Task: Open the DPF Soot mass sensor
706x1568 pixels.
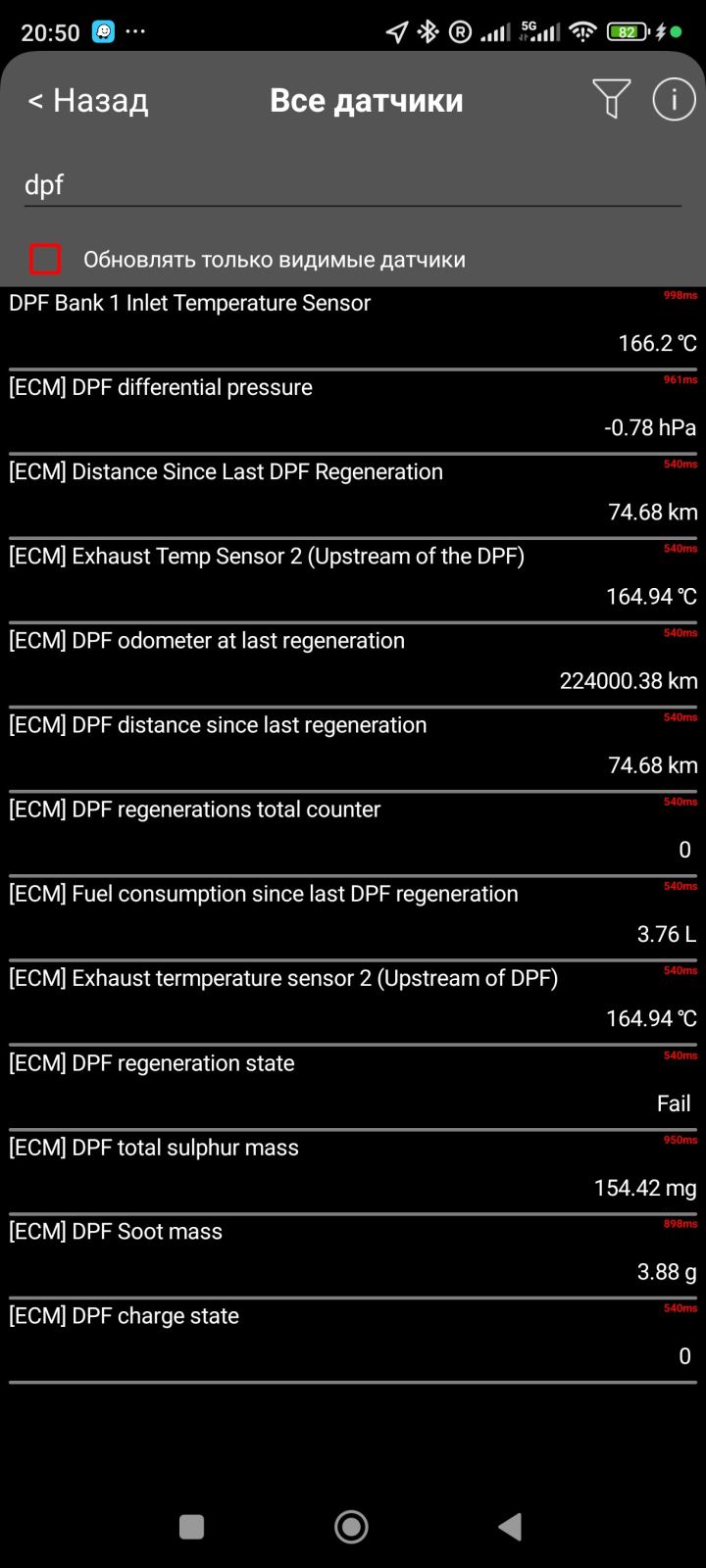Action: coord(353,1253)
